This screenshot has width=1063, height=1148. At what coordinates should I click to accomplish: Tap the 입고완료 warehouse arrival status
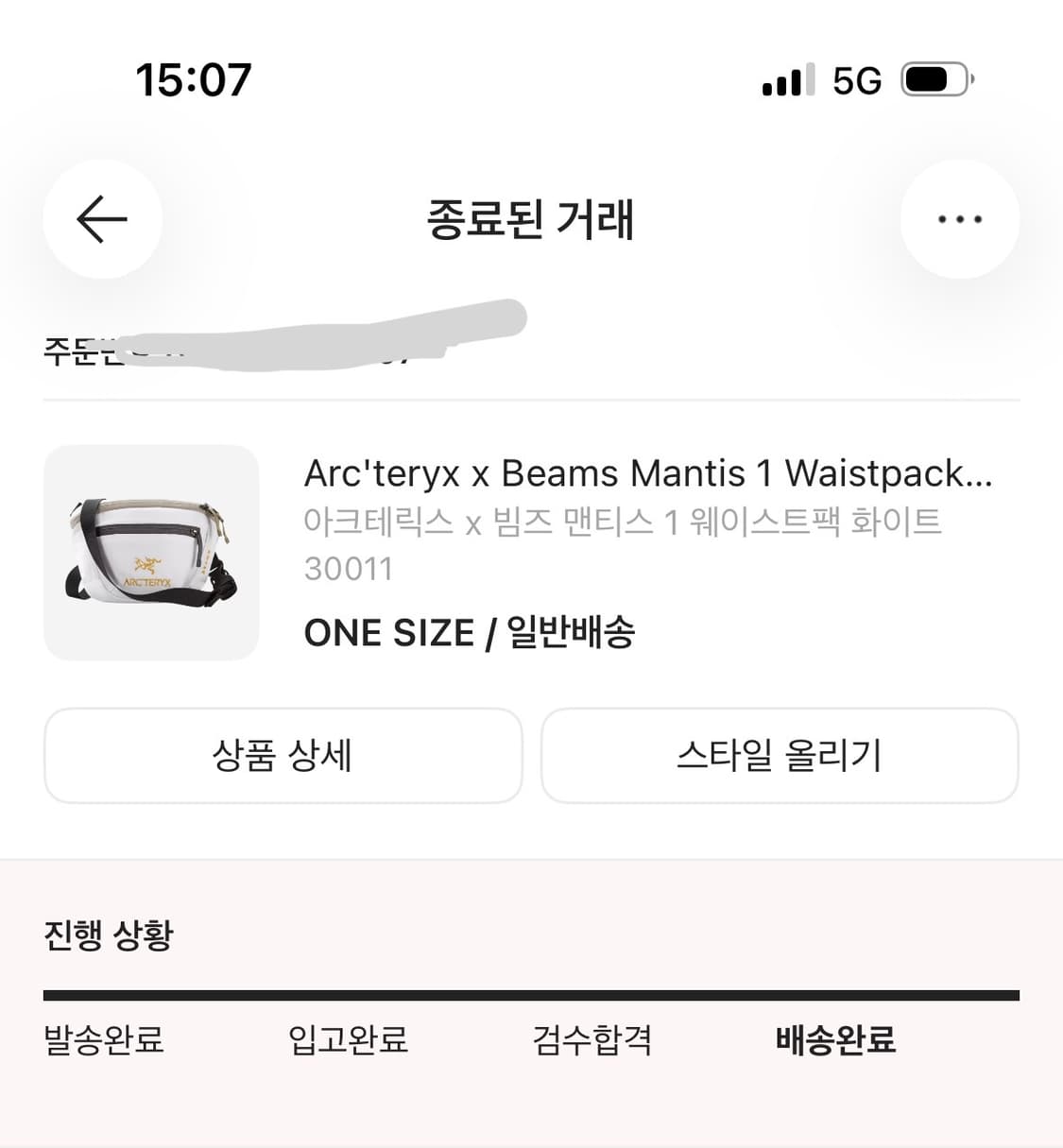(x=348, y=1040)
